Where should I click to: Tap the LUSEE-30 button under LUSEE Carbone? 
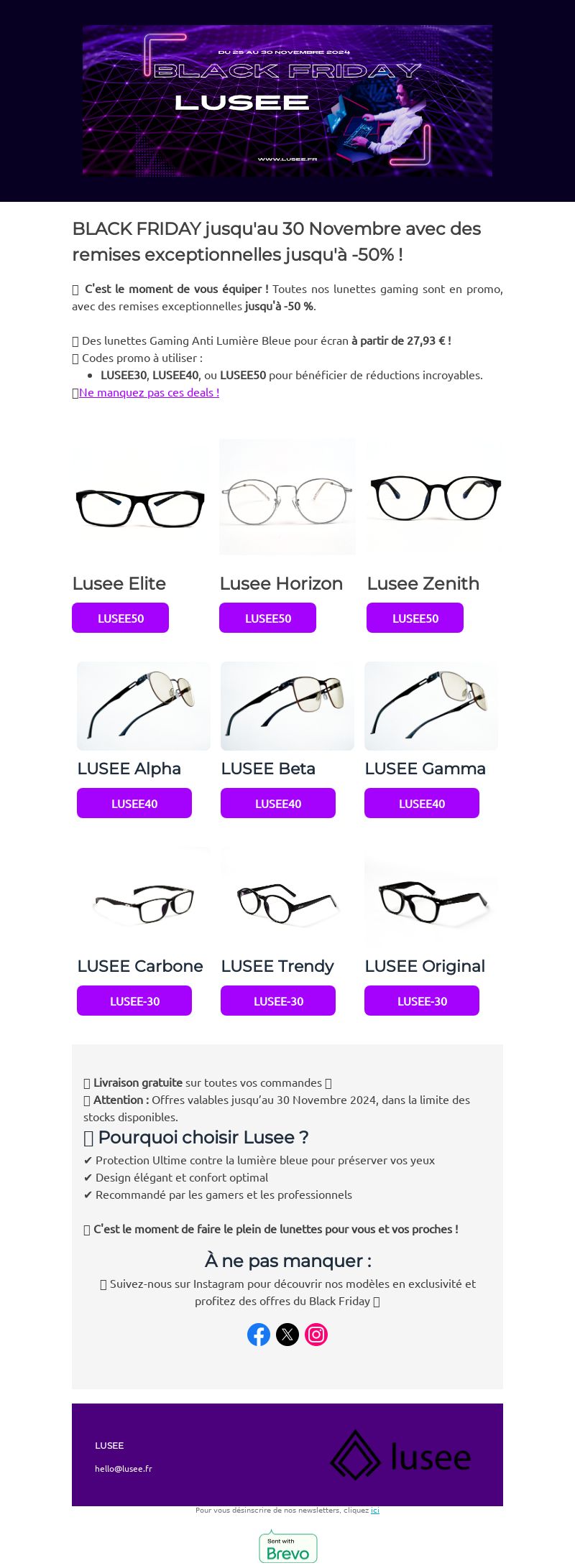pos(134,1001)
